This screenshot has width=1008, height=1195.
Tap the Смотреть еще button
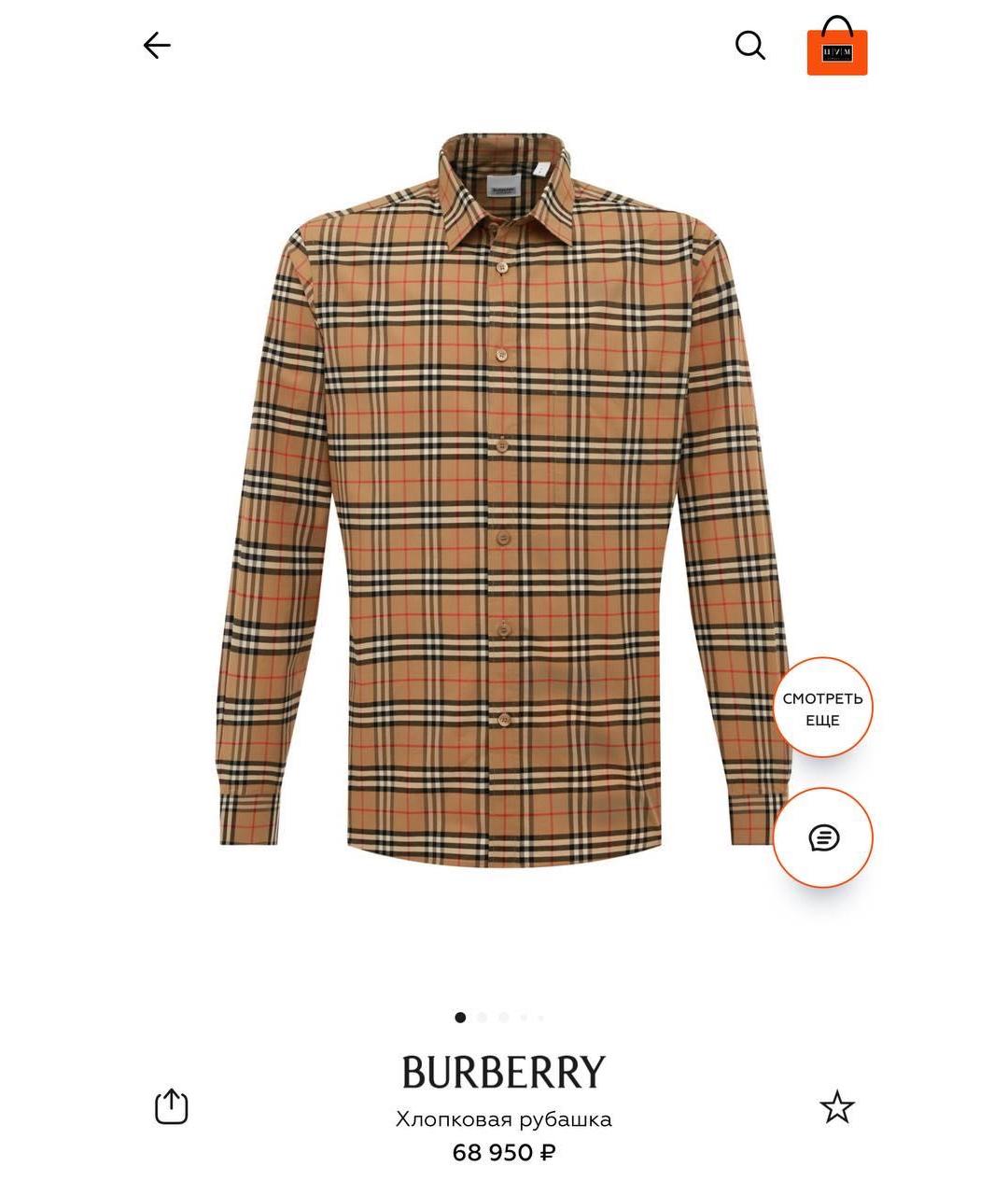pyautogui.click(x=822, y=709)
